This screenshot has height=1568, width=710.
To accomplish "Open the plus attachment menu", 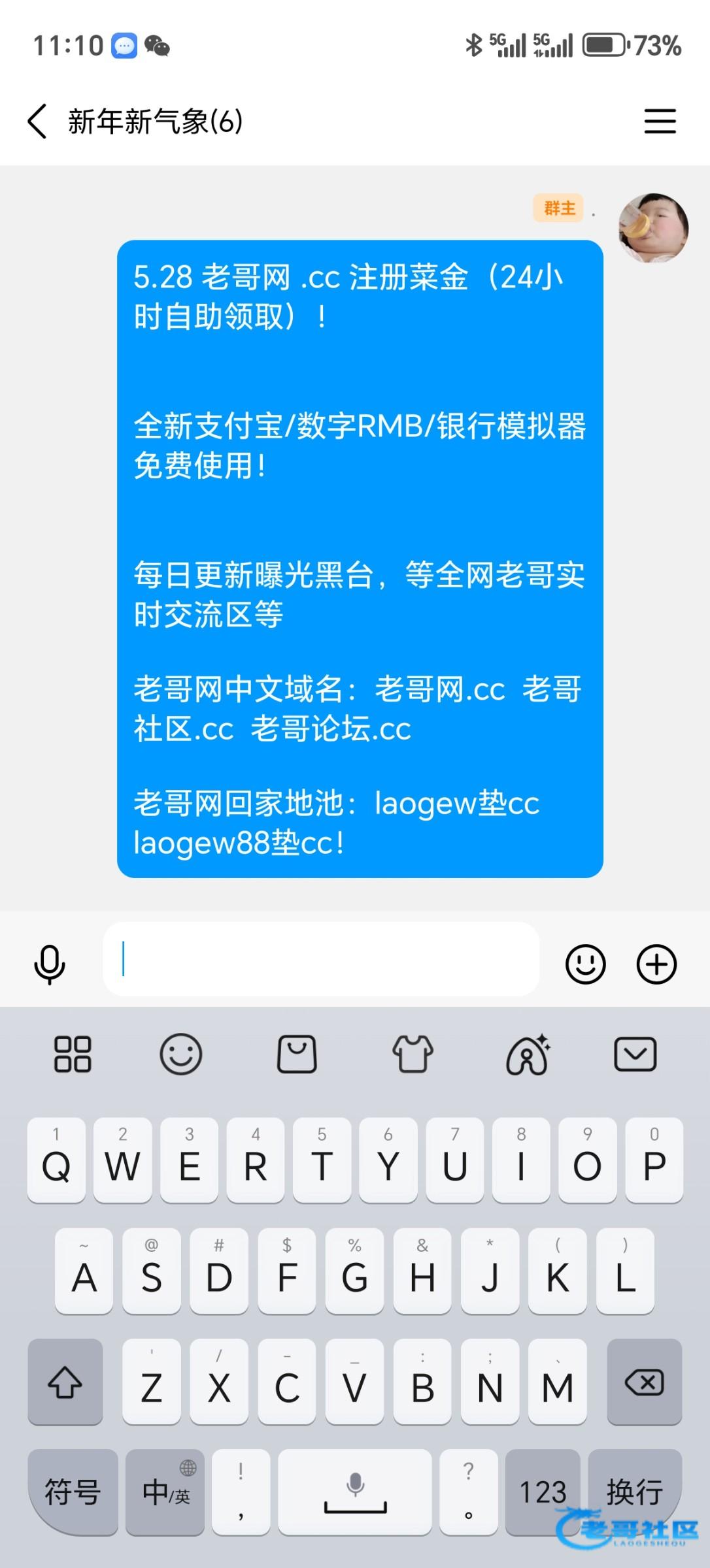I will [x=656, y=964].
